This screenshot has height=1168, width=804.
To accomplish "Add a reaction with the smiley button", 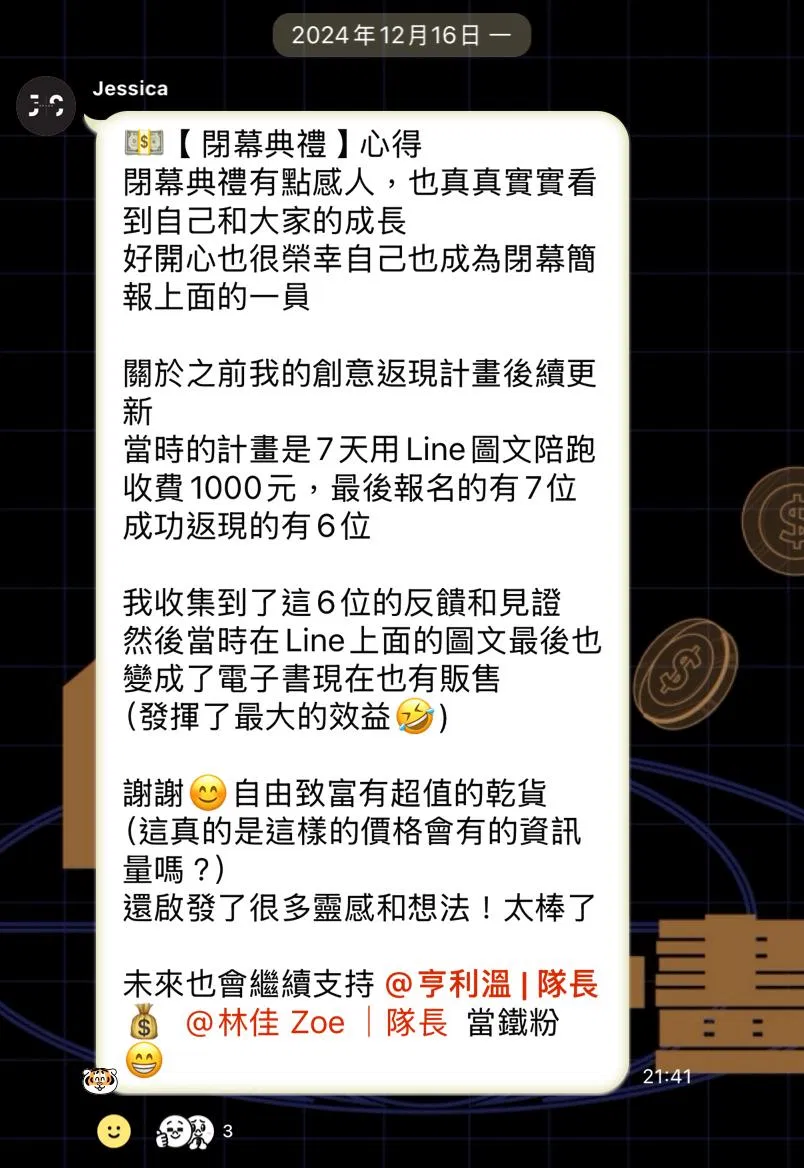I will (x=114, y=1131).
